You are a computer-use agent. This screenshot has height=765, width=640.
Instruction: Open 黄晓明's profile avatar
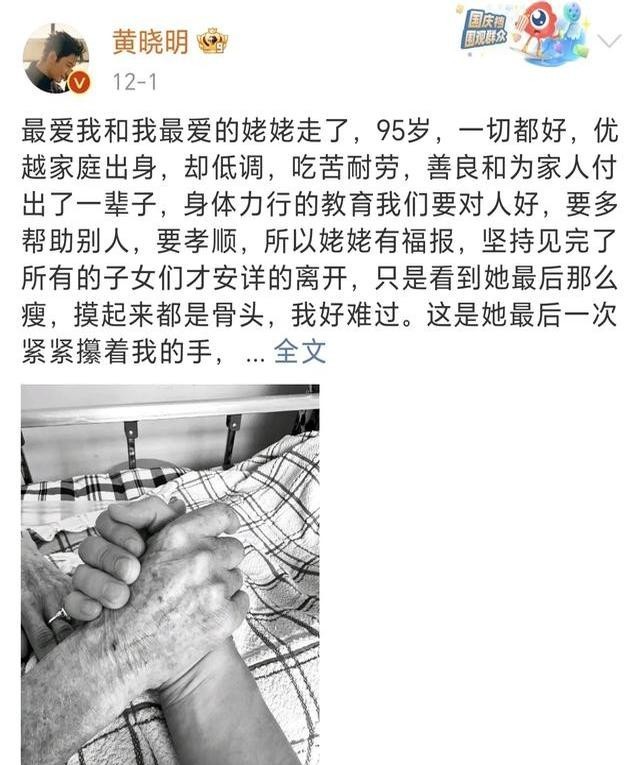(x=57, y=59)
